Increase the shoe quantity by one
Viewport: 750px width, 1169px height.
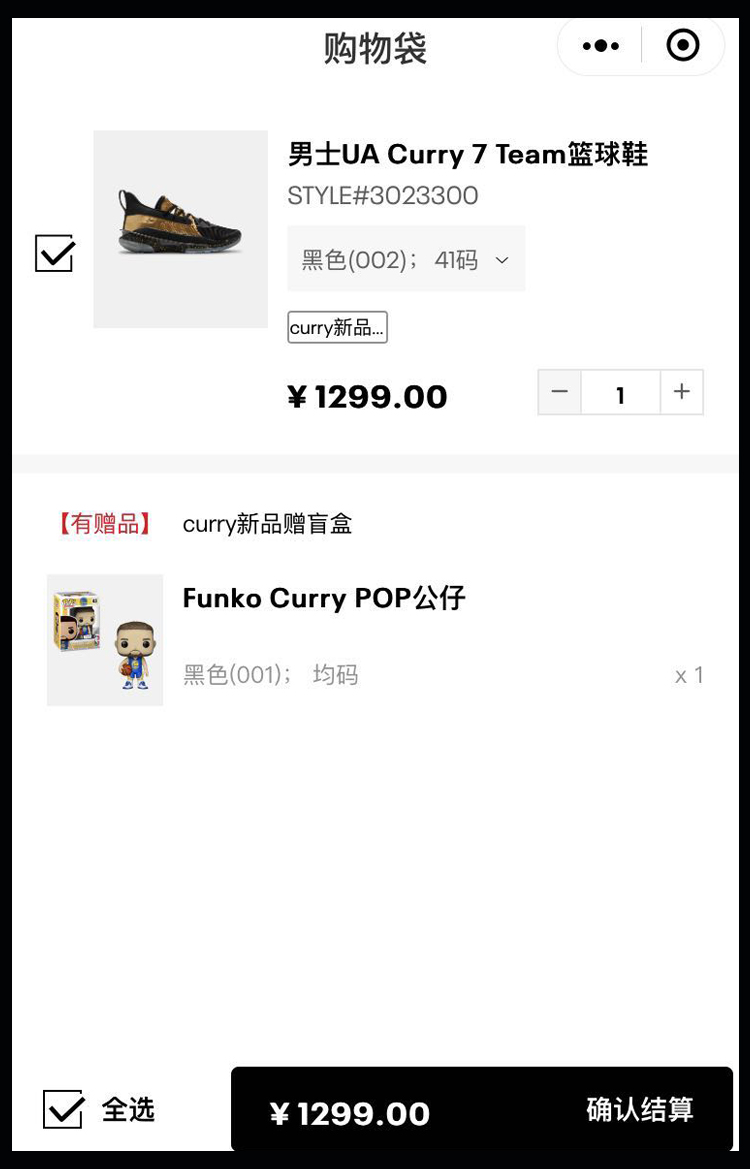(x=682, y=392)
